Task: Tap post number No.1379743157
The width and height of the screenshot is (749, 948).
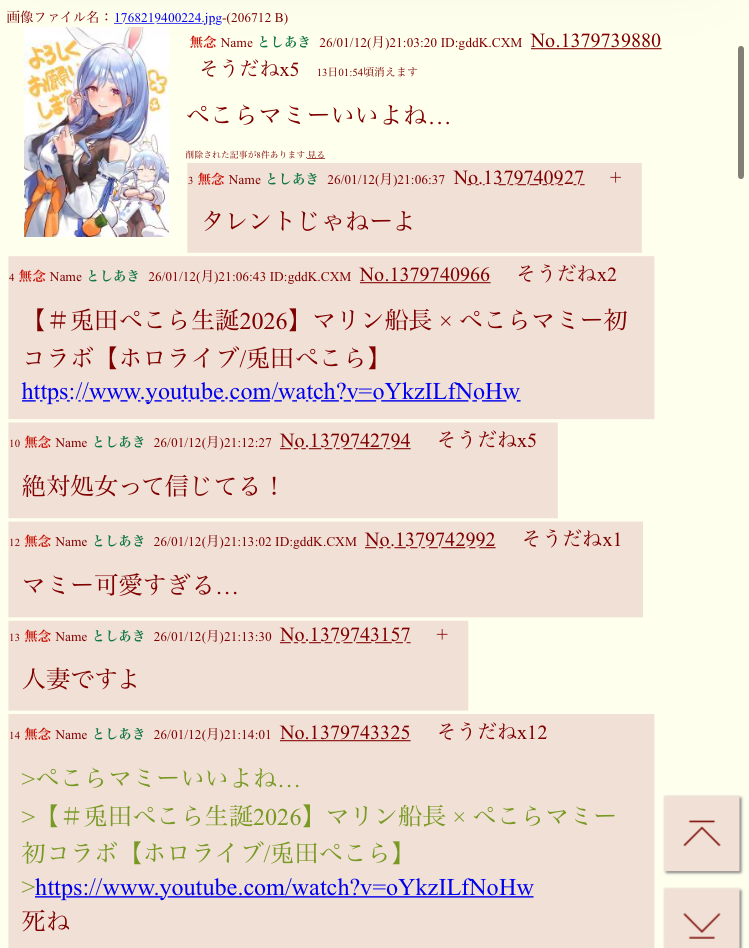Action: (x=344, y=635)
